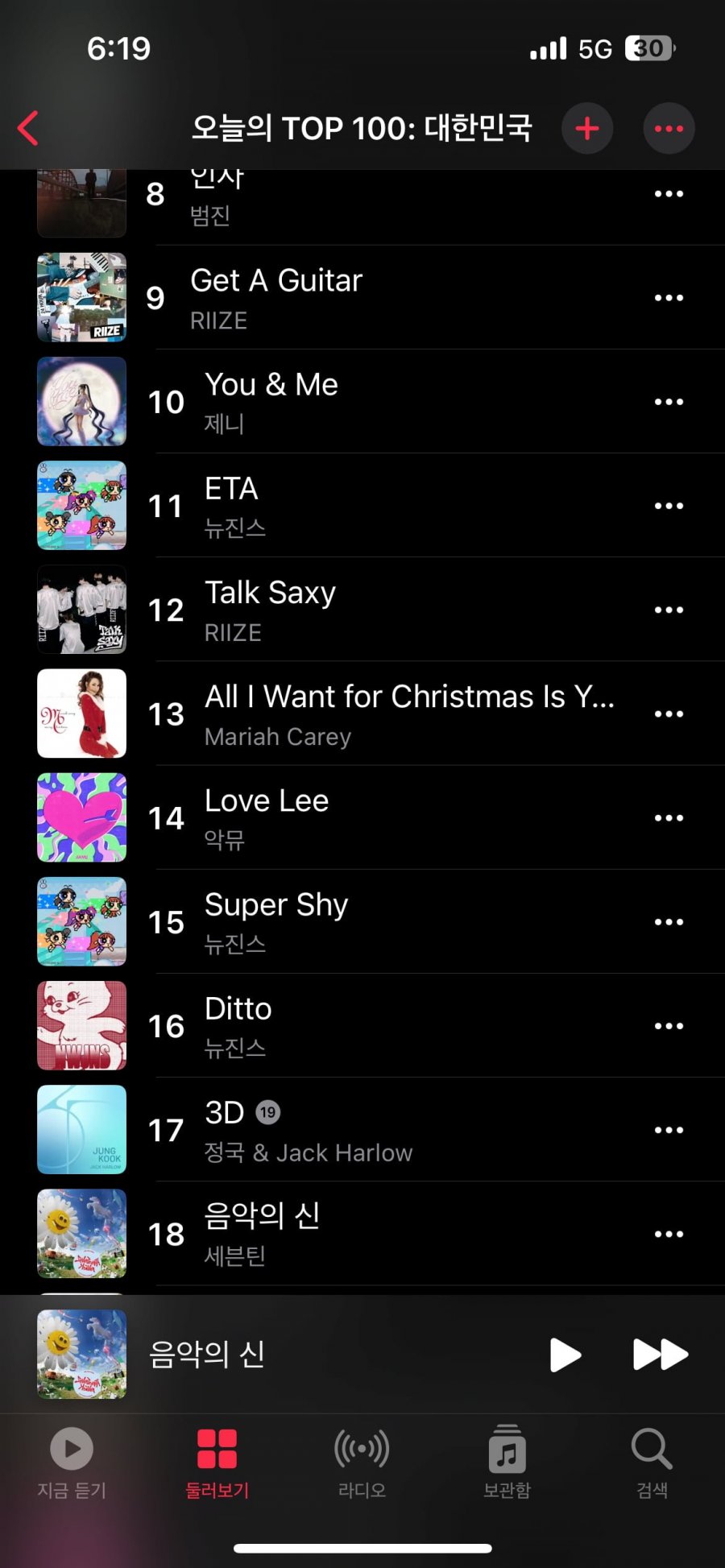Open the 검색 search tab

click(x=652, y=1462)
